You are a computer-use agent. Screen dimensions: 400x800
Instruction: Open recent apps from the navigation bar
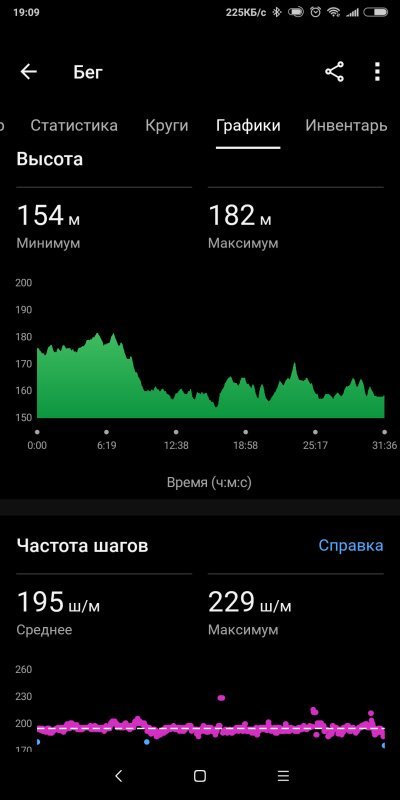tap(283, 776)
